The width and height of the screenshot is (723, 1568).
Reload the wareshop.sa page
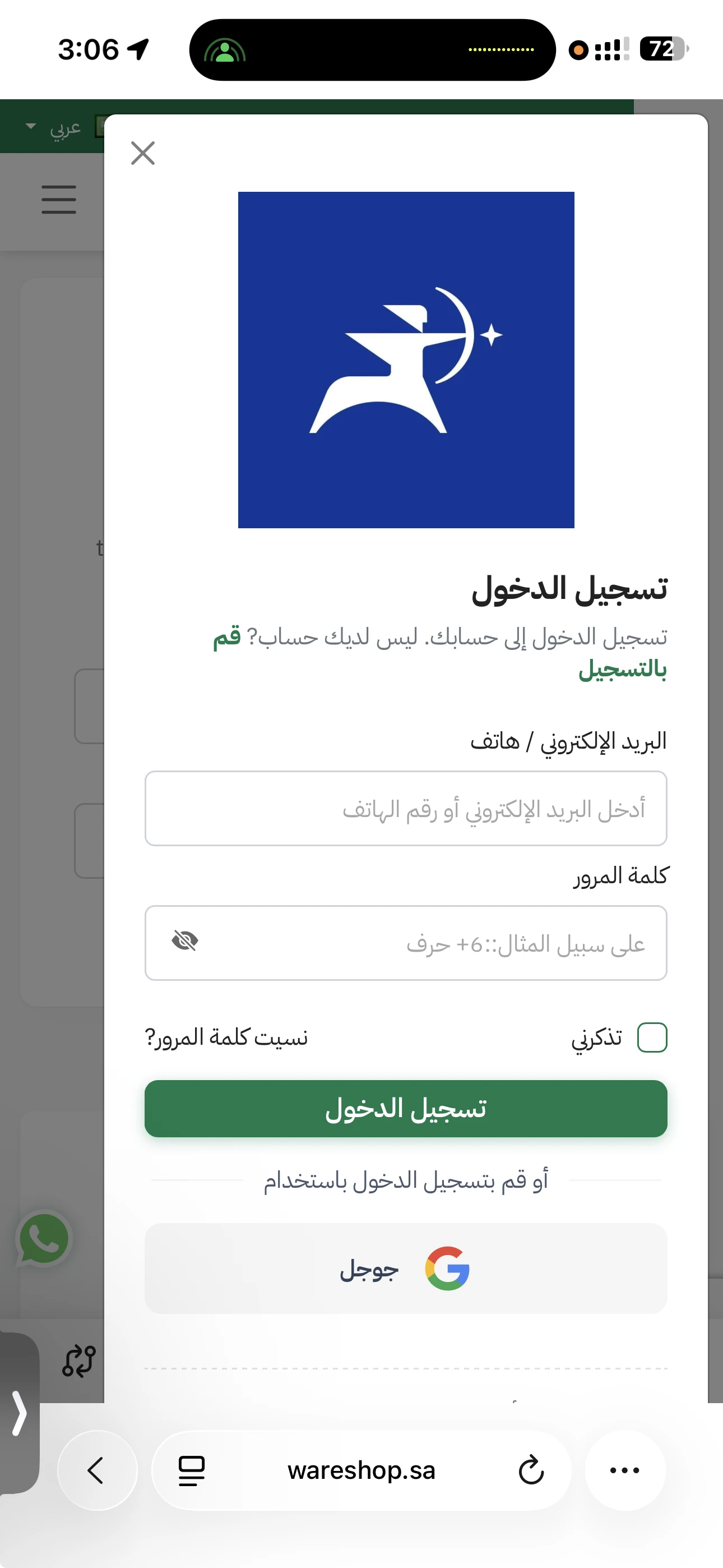tap(531, 1470)
